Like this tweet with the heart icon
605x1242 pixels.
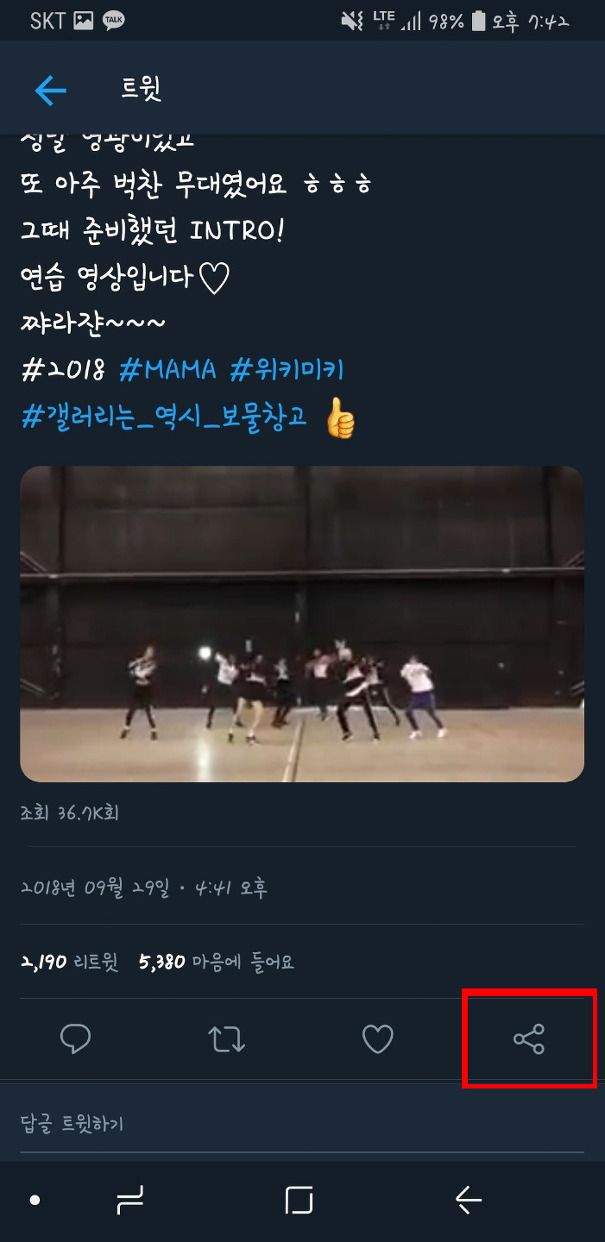click(377, 1040)
